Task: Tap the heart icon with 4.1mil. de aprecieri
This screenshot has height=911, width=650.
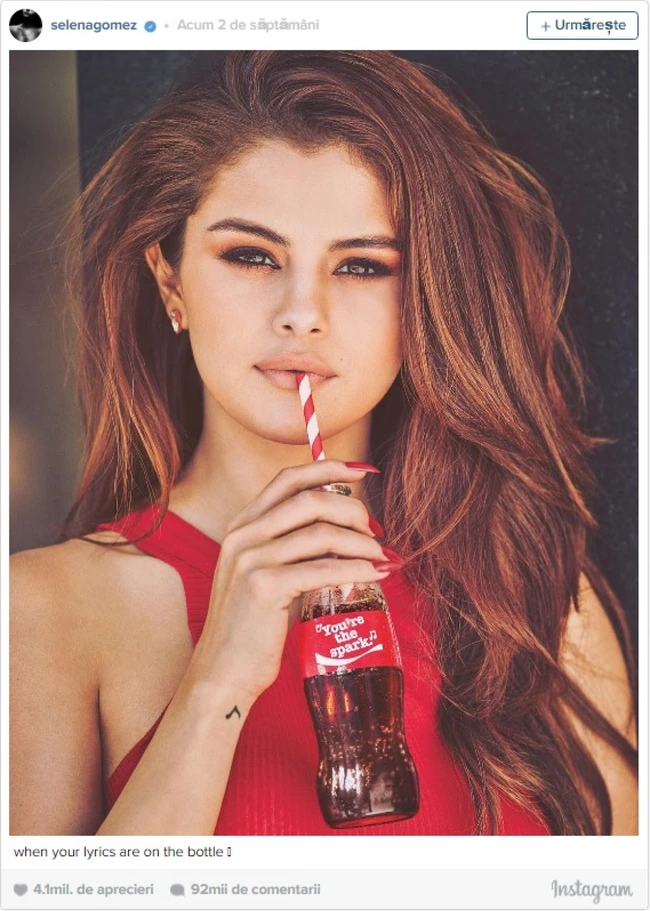Action: coord(20,889)
